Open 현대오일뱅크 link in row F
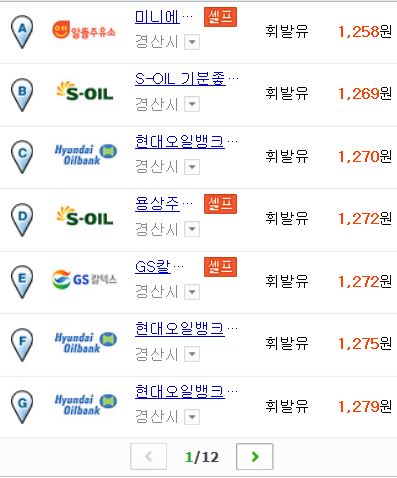This screenshot has width=397, height=478. tap(180, 329)
